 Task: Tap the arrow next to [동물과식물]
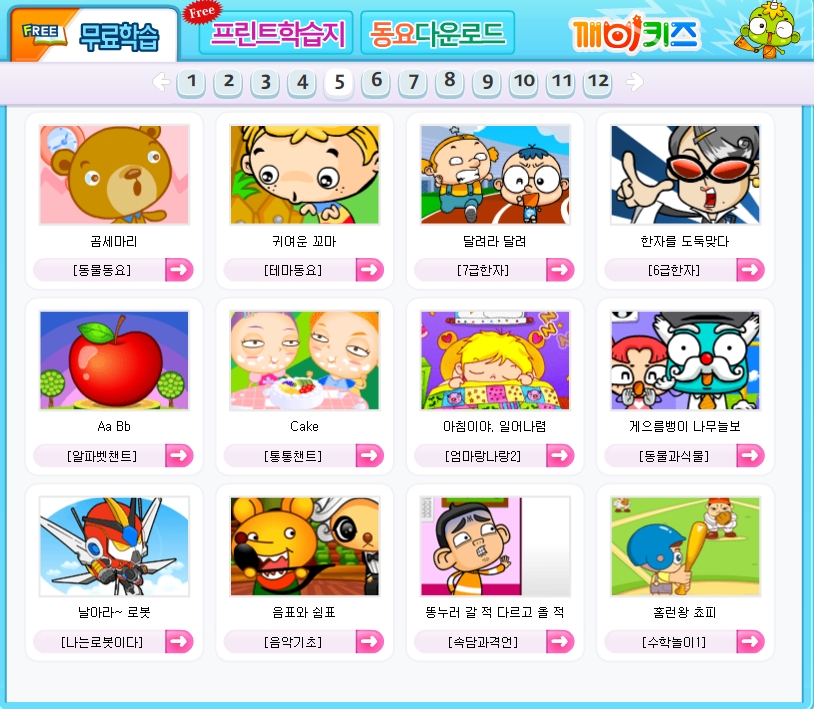point(750,455)
